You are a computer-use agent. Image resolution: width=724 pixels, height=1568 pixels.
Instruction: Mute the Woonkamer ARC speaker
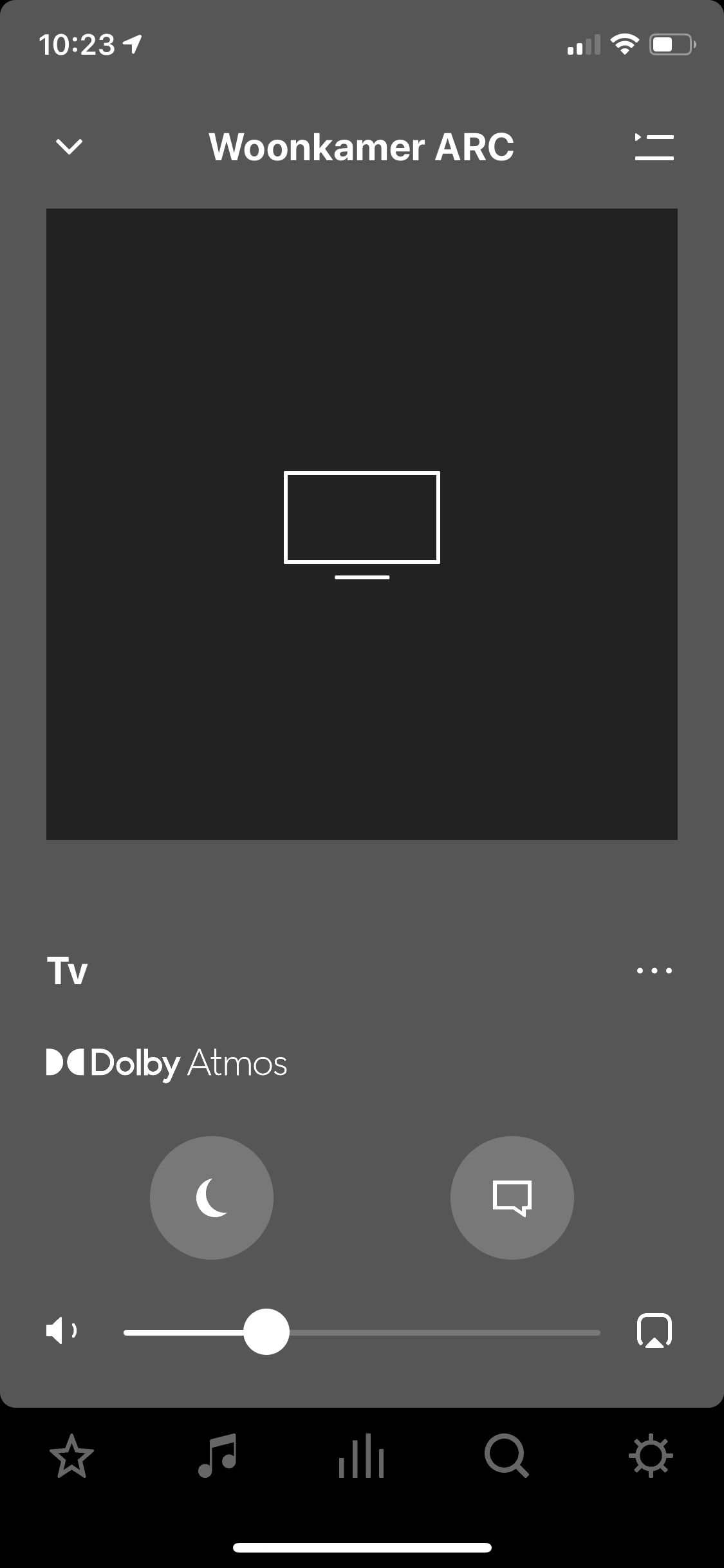[62, 1330]
